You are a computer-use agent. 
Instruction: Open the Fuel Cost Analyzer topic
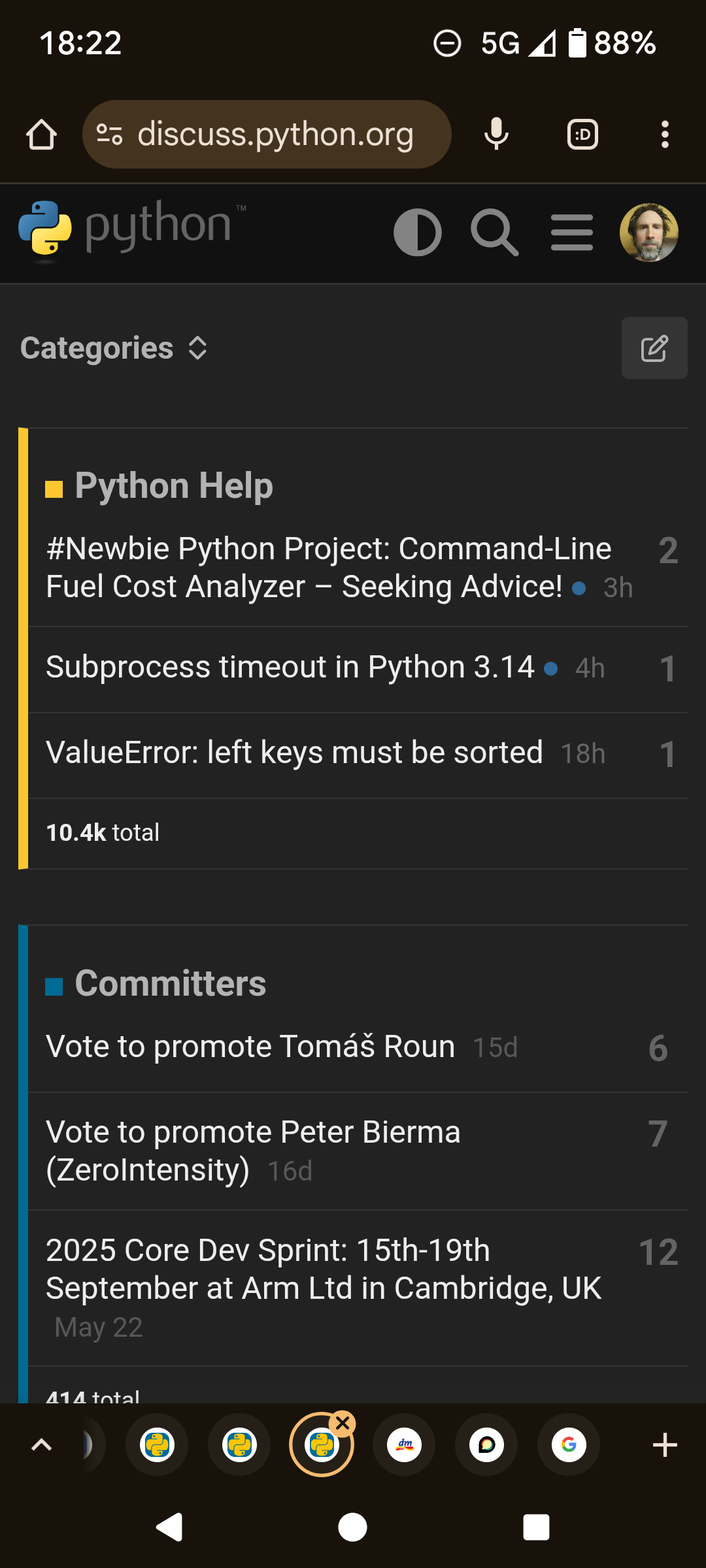[329, 567]
